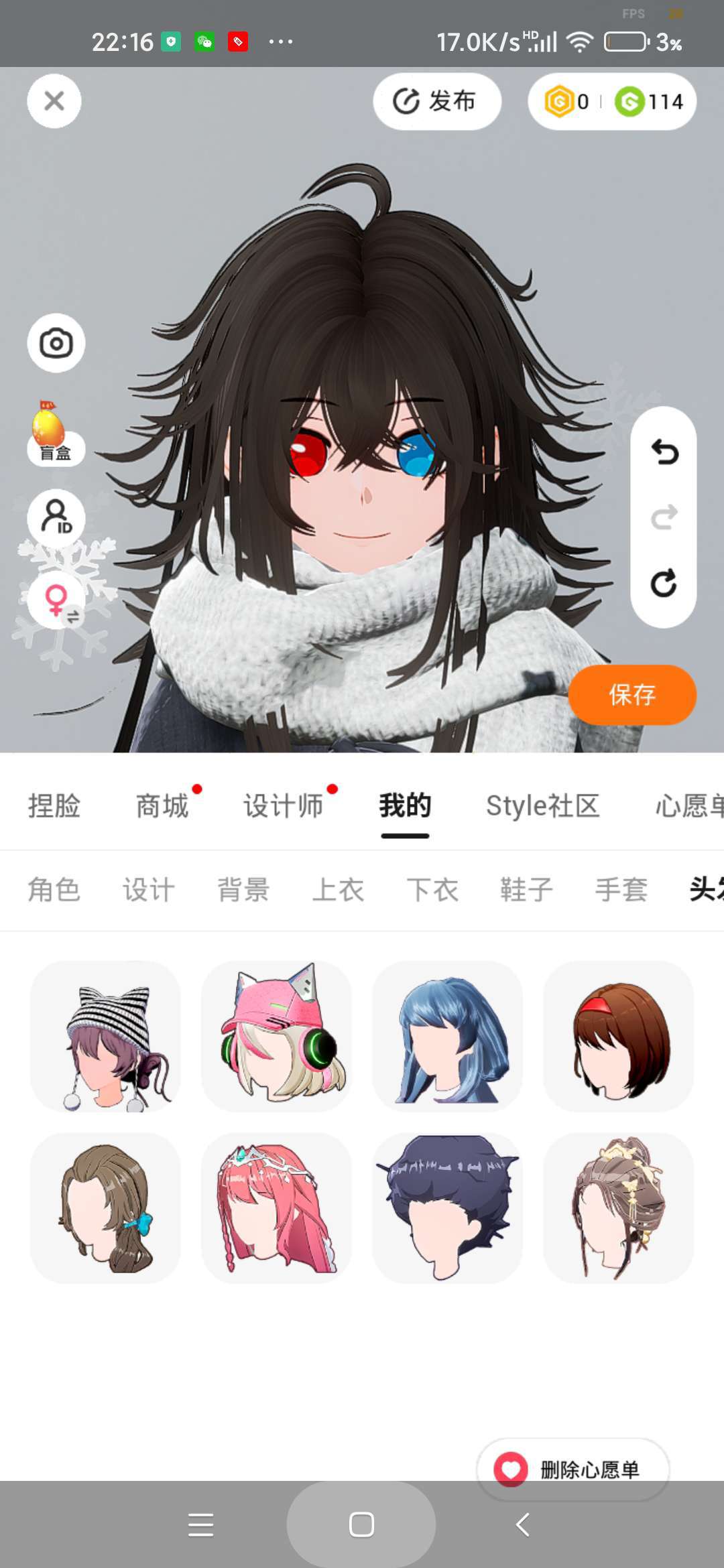Switch avatar gender
Image resolution: width=724 pixels, height=1568 pixels.
[x=56, y=600]
